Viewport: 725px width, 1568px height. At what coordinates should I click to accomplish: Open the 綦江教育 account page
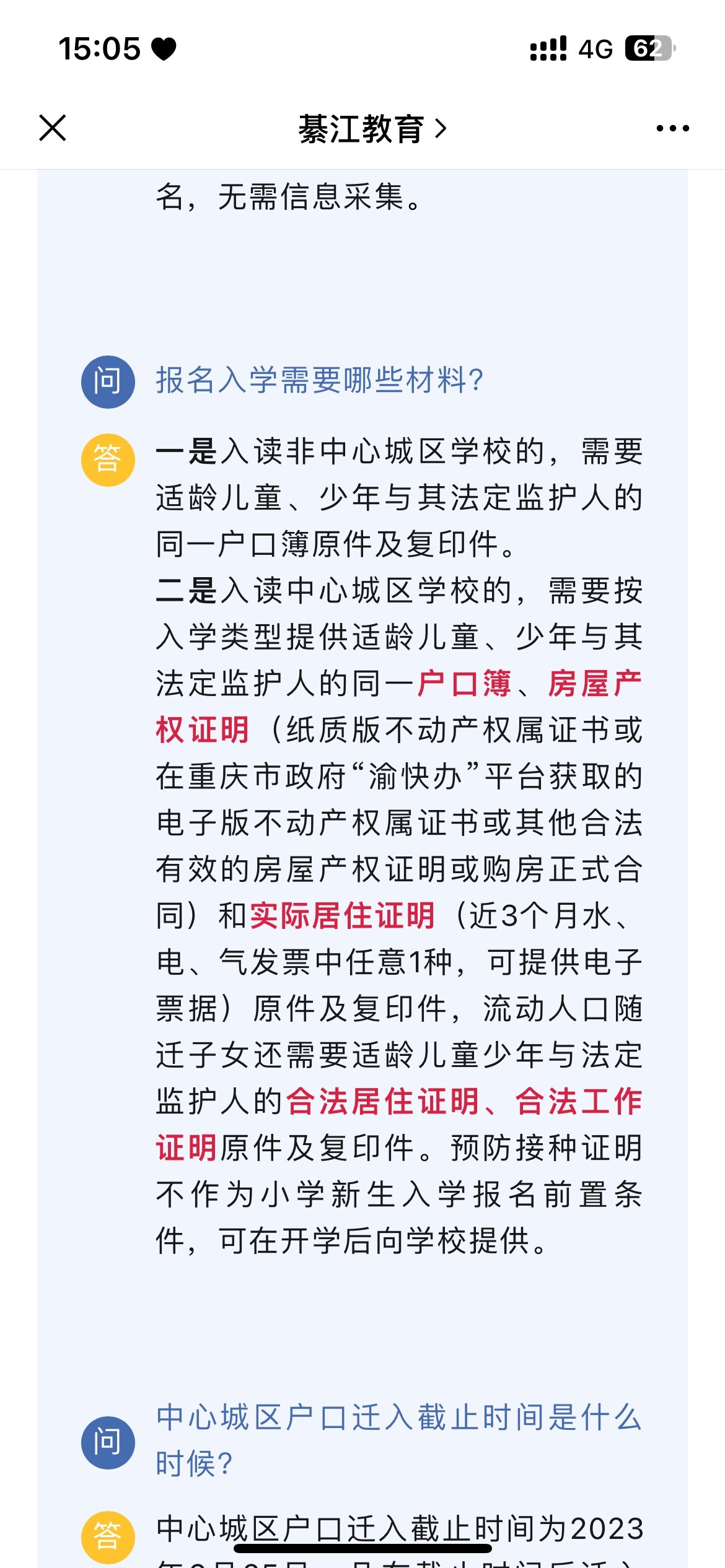pyautogui.click(x=372, y=129)
